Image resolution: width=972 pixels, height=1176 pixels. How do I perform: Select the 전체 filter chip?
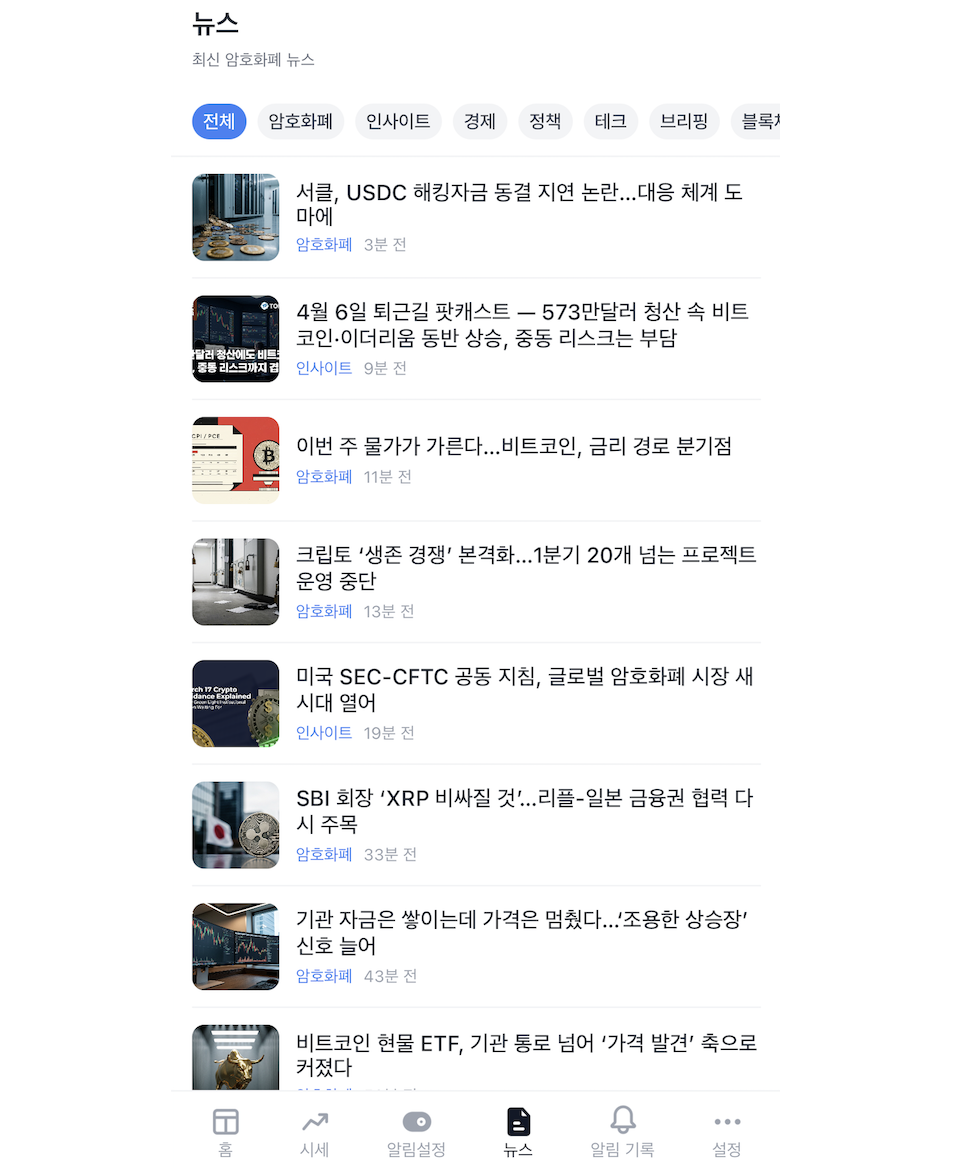coord(219,122)
